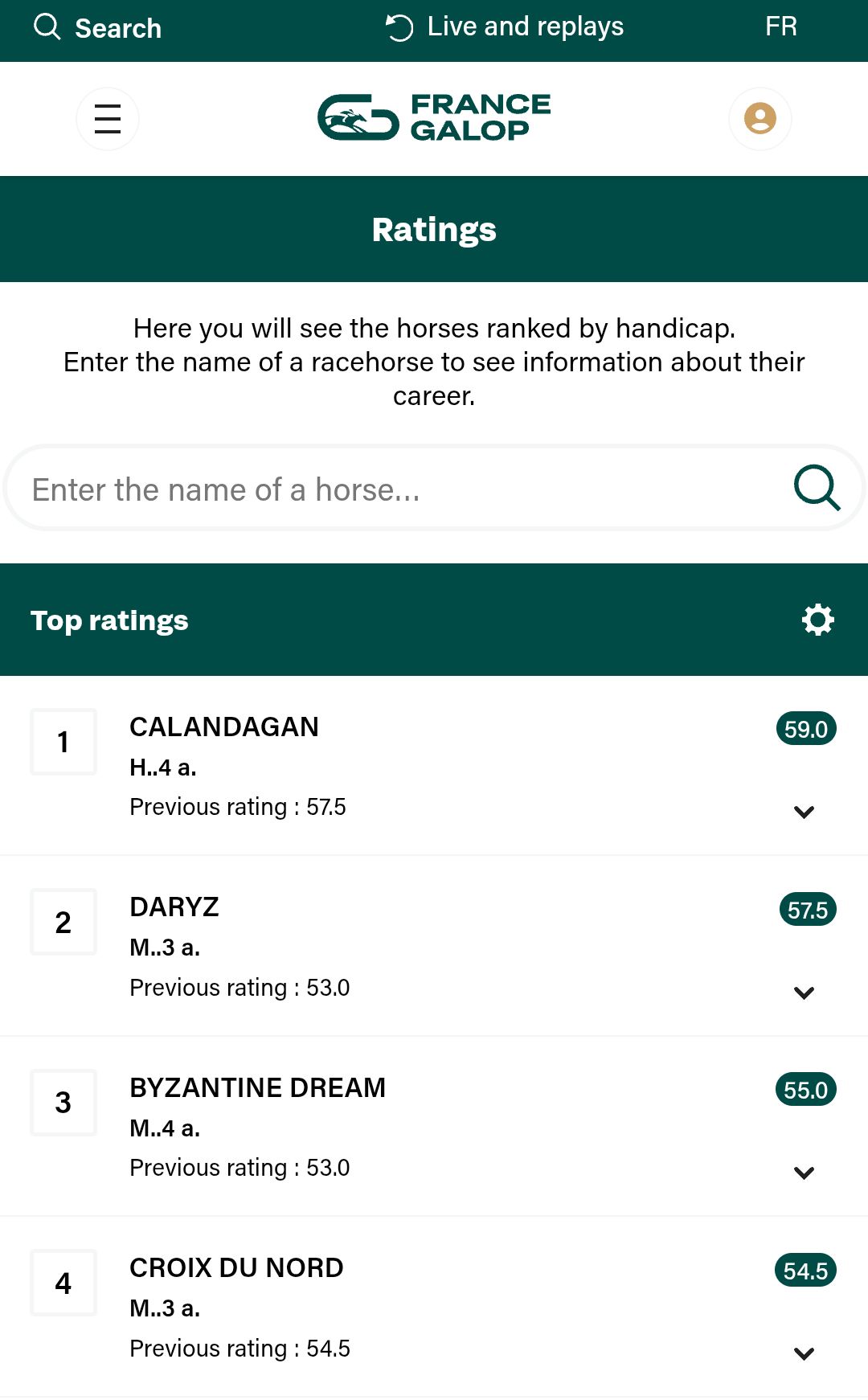Tap the France Galop logo

pos(434,117)
